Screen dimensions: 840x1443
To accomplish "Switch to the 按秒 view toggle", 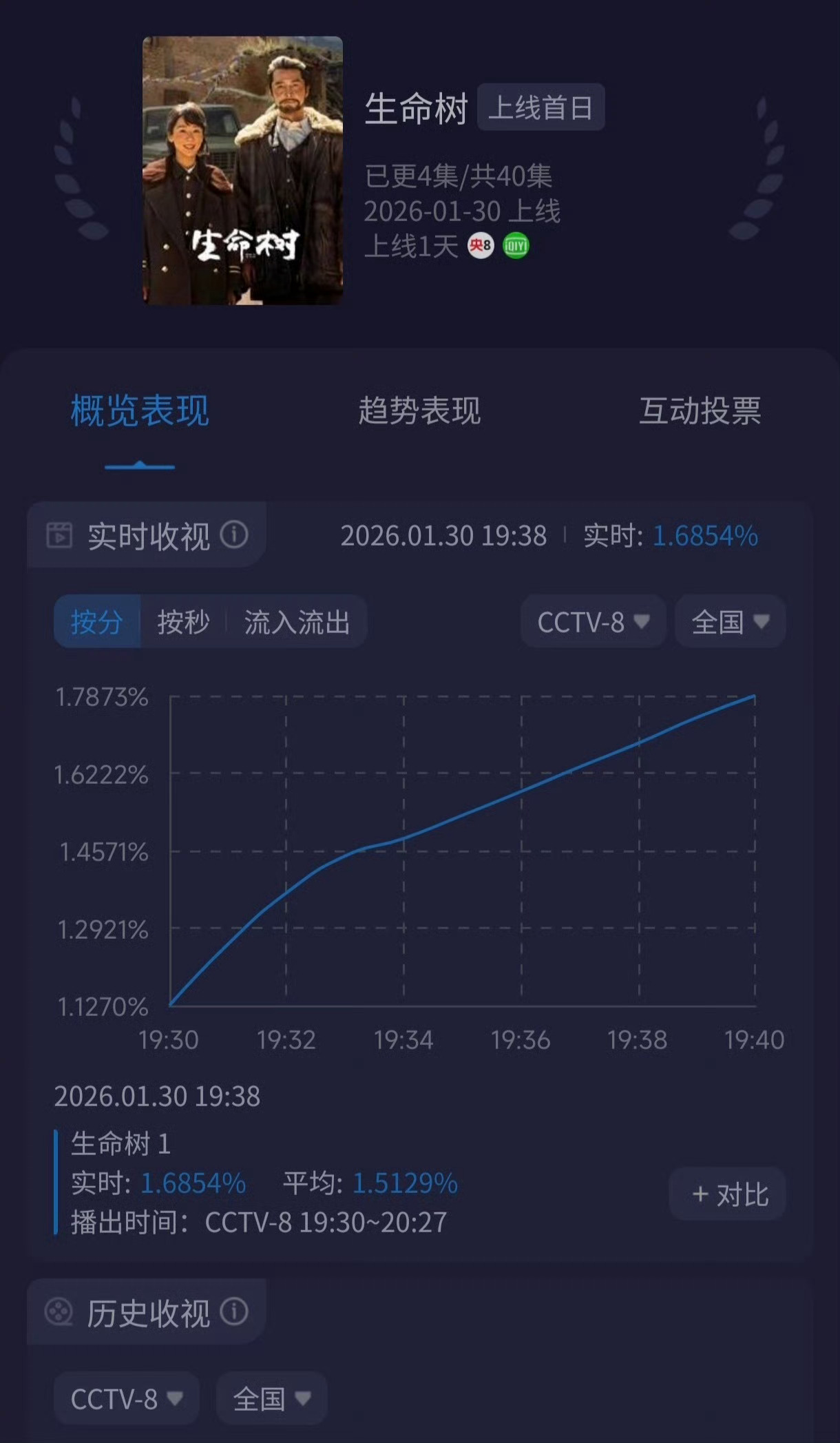I will [x=183, y=621].
